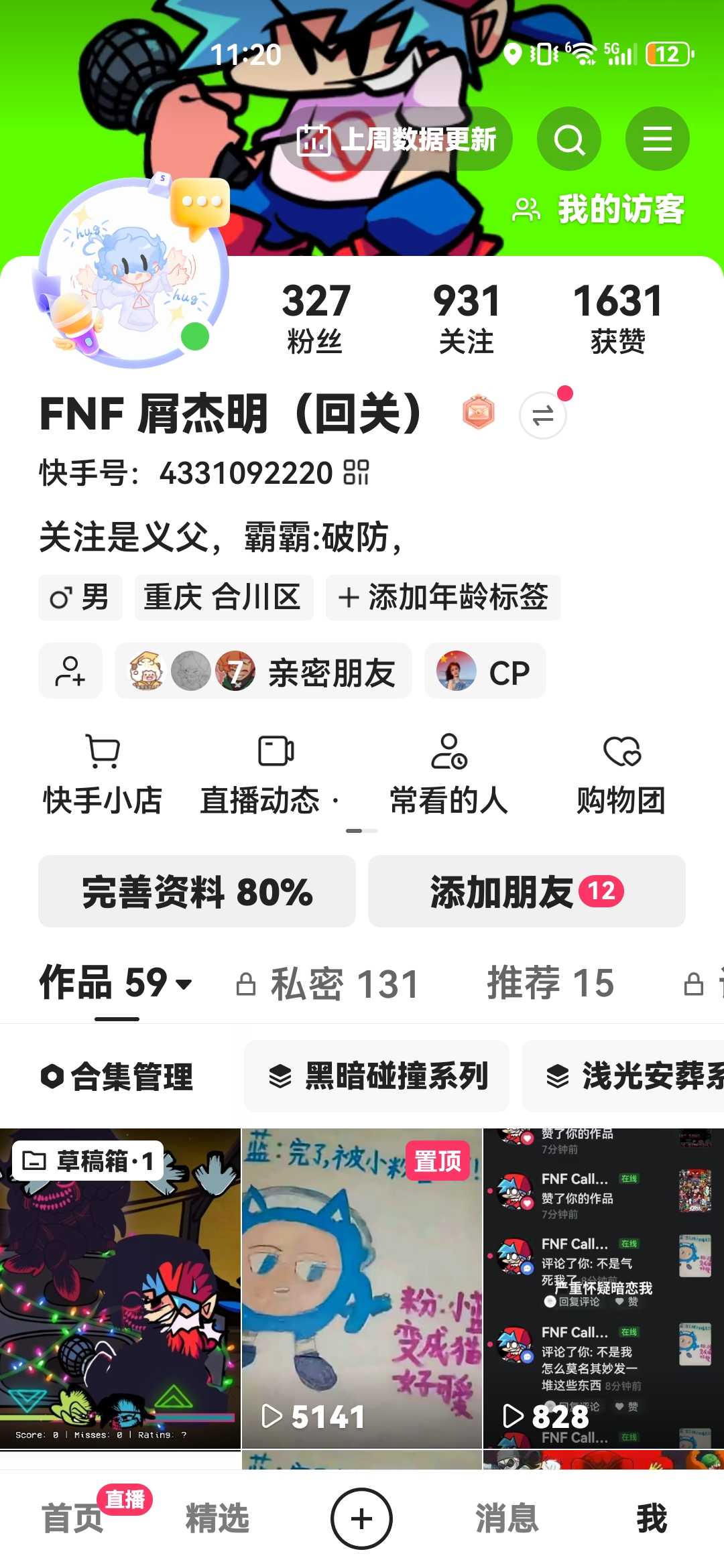Tap the profile avatar

134,273
